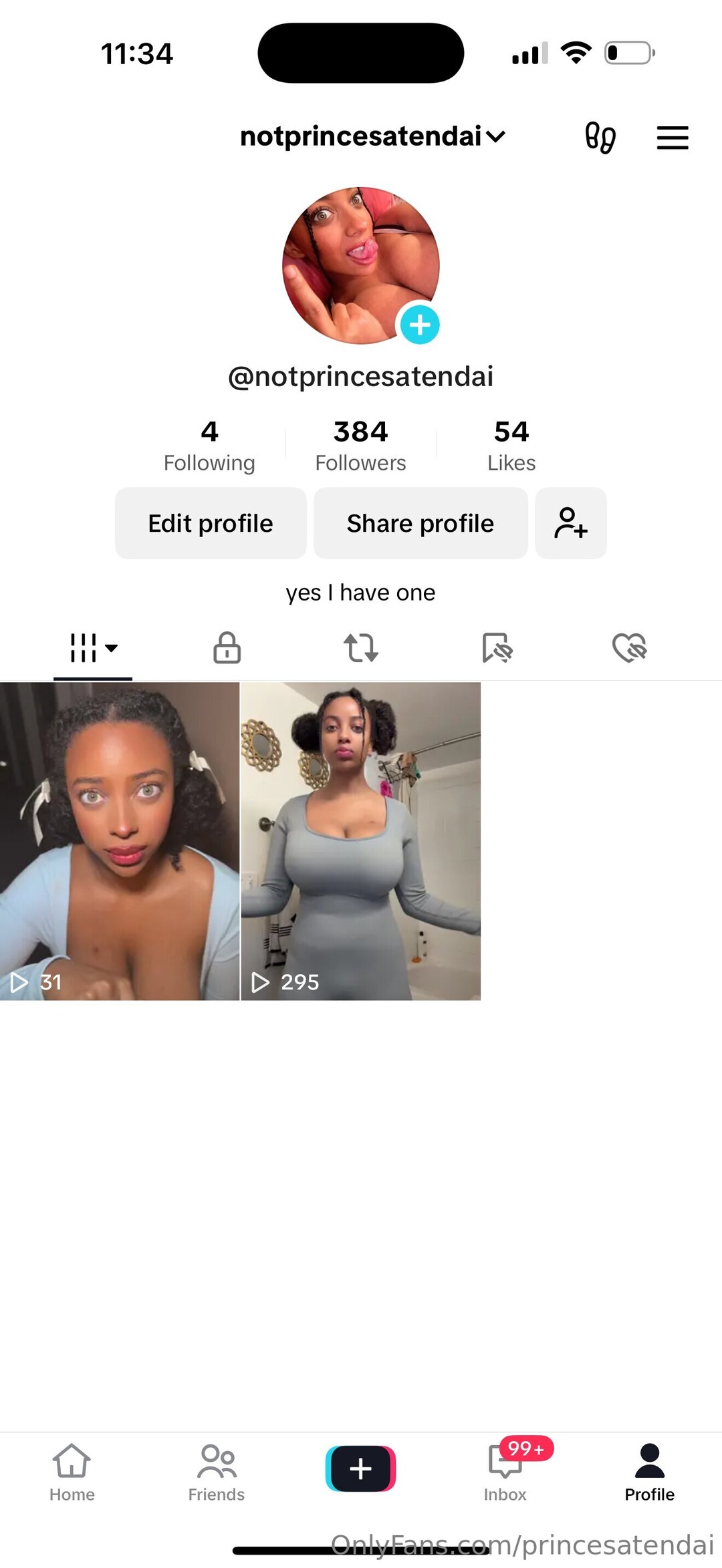722x1568 pixels.
Task: Switch to the saved bookmarks tab
Action: pos(497,647)
